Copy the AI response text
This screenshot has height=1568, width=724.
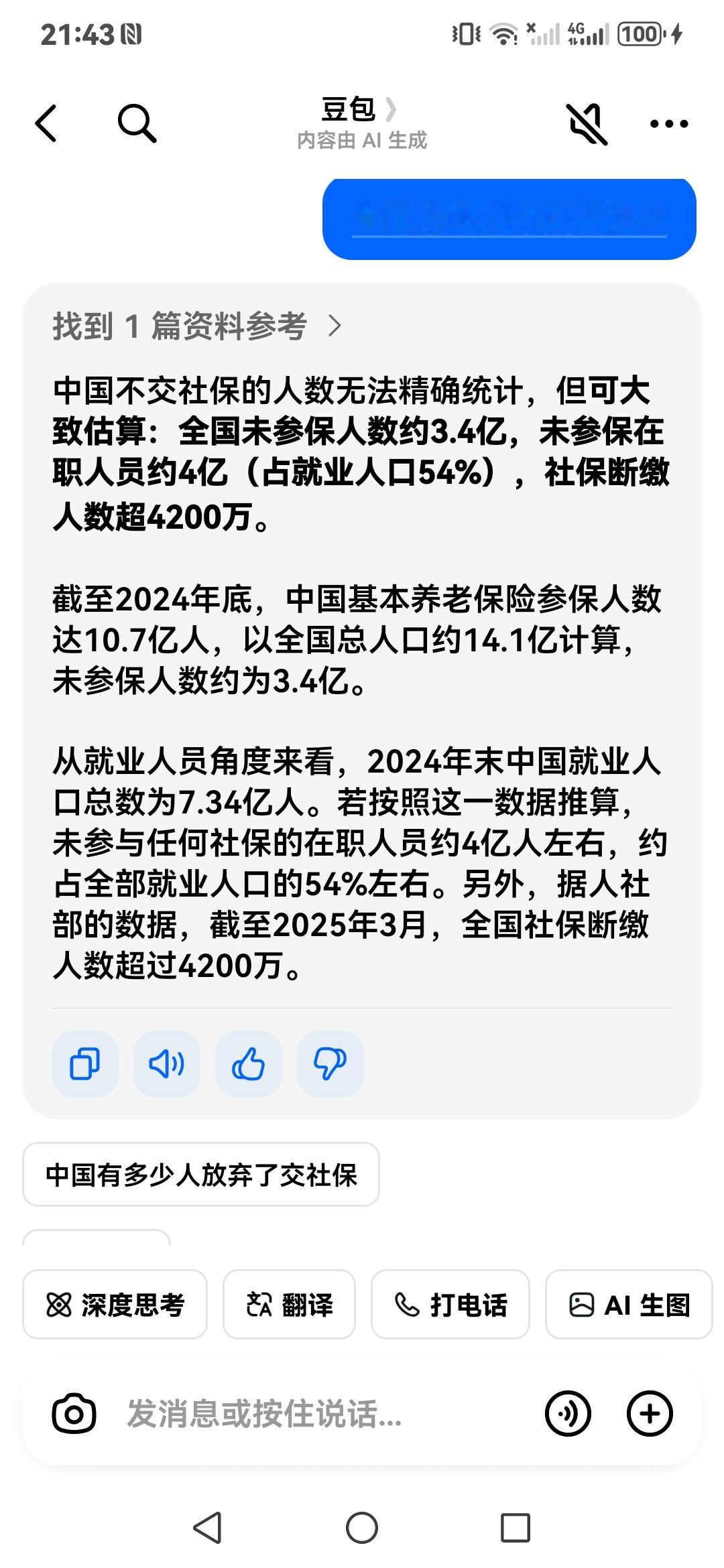click(x=83, y=1063)
